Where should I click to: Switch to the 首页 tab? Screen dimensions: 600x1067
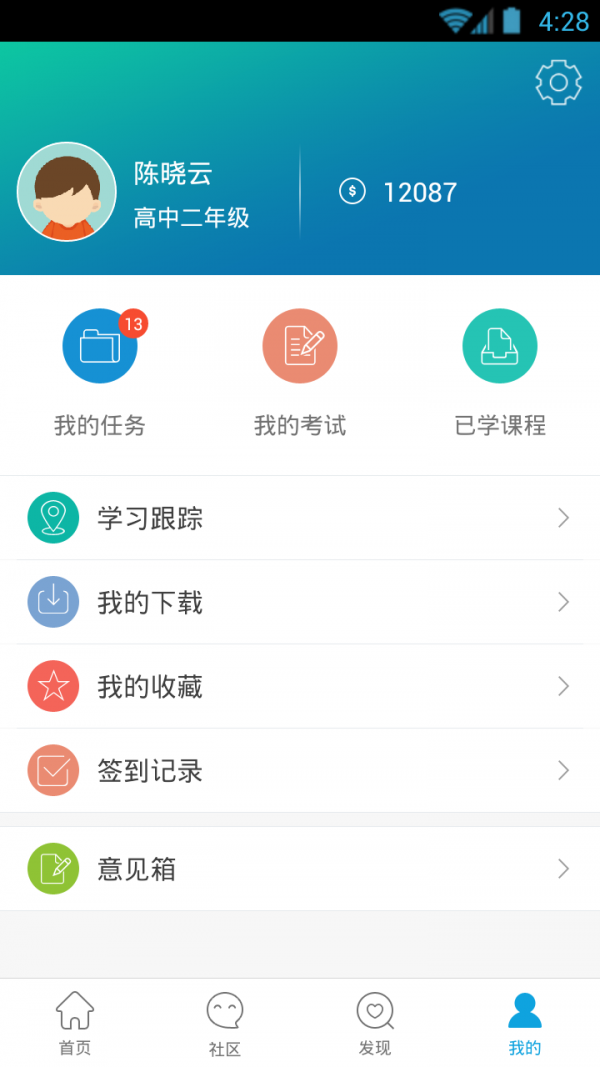[75, 1022]
